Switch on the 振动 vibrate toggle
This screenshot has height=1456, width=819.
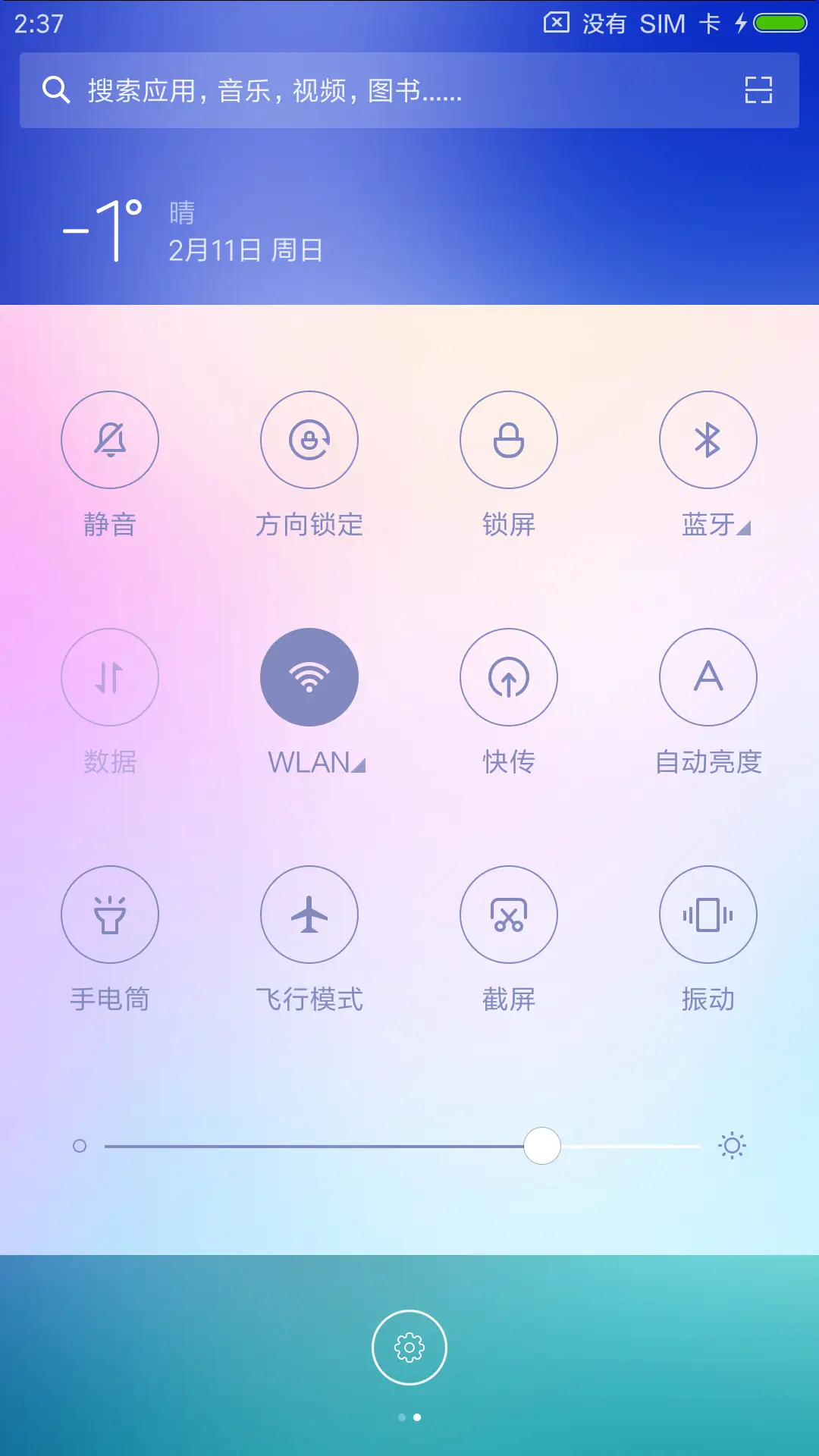click(x=708, y=915)
